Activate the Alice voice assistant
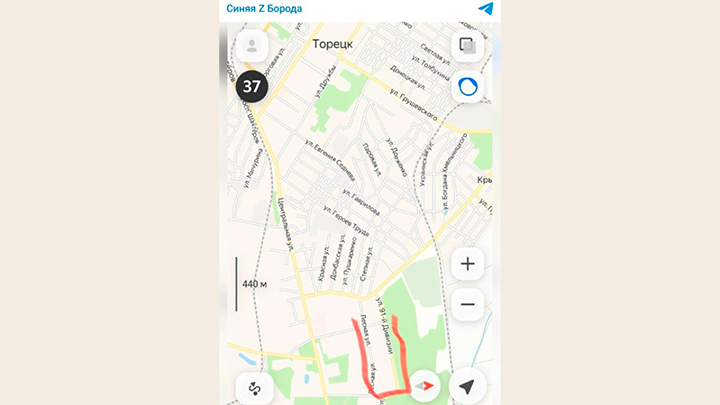Screen dimensions: 720x405 [x=467, y=87]
